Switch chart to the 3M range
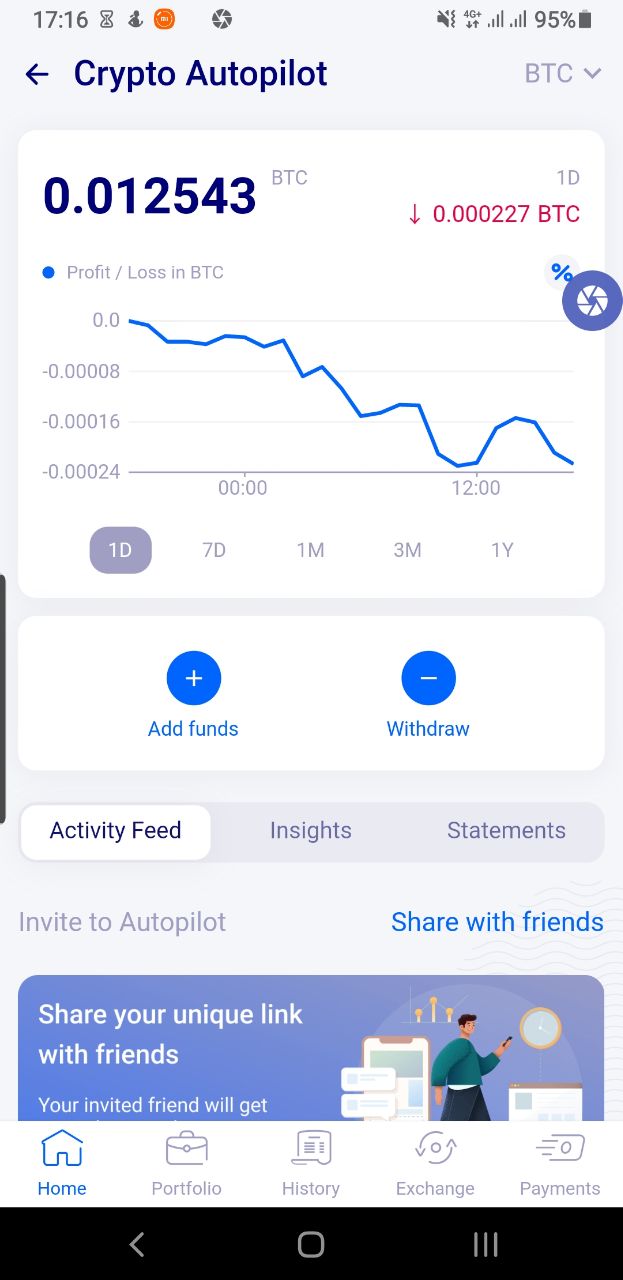 407,550
